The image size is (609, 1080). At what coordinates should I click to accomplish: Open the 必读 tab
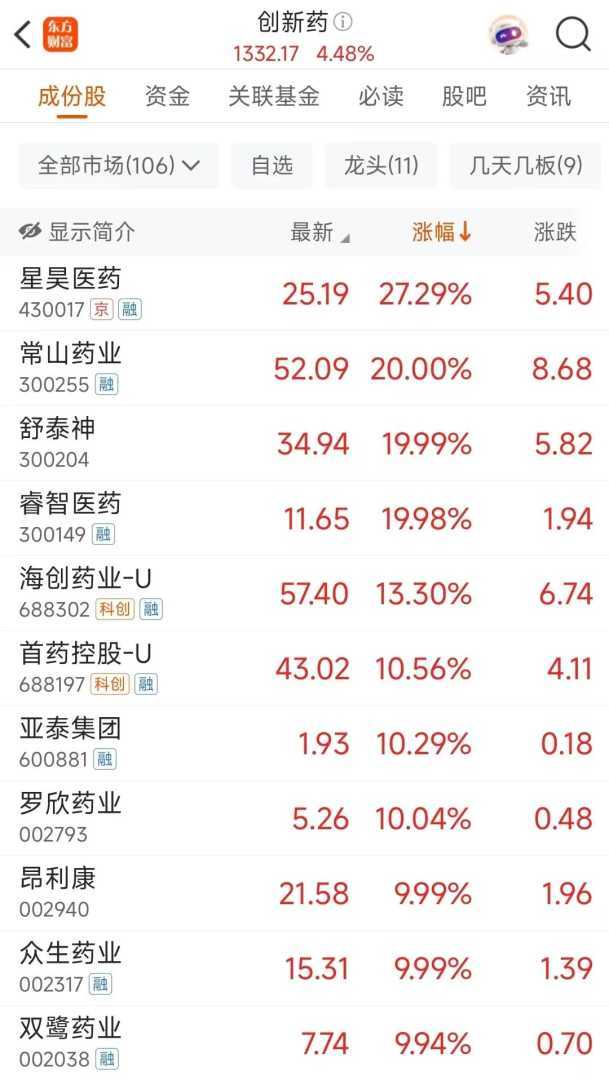[x=381, y=96]
